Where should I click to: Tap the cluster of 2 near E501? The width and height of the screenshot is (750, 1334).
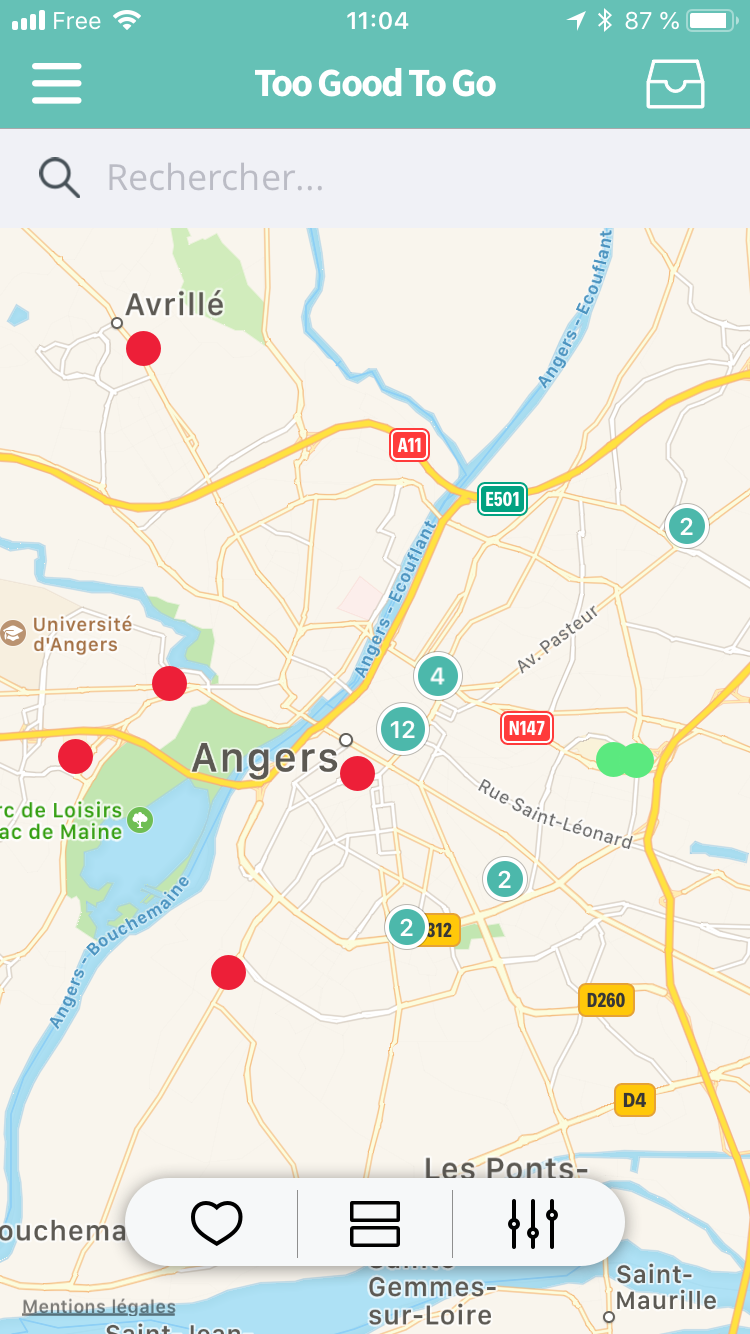686,525
